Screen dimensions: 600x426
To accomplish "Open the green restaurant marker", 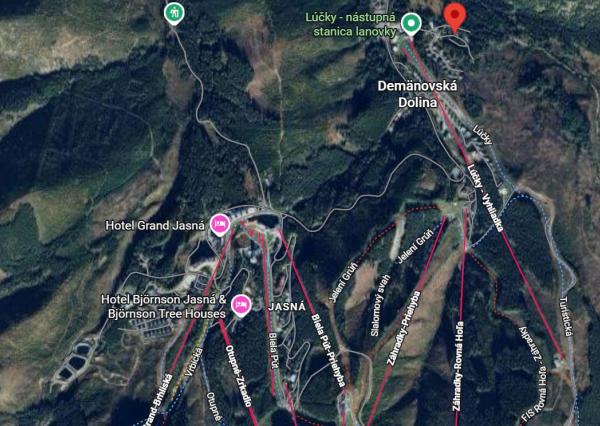I will pos(175,13).
